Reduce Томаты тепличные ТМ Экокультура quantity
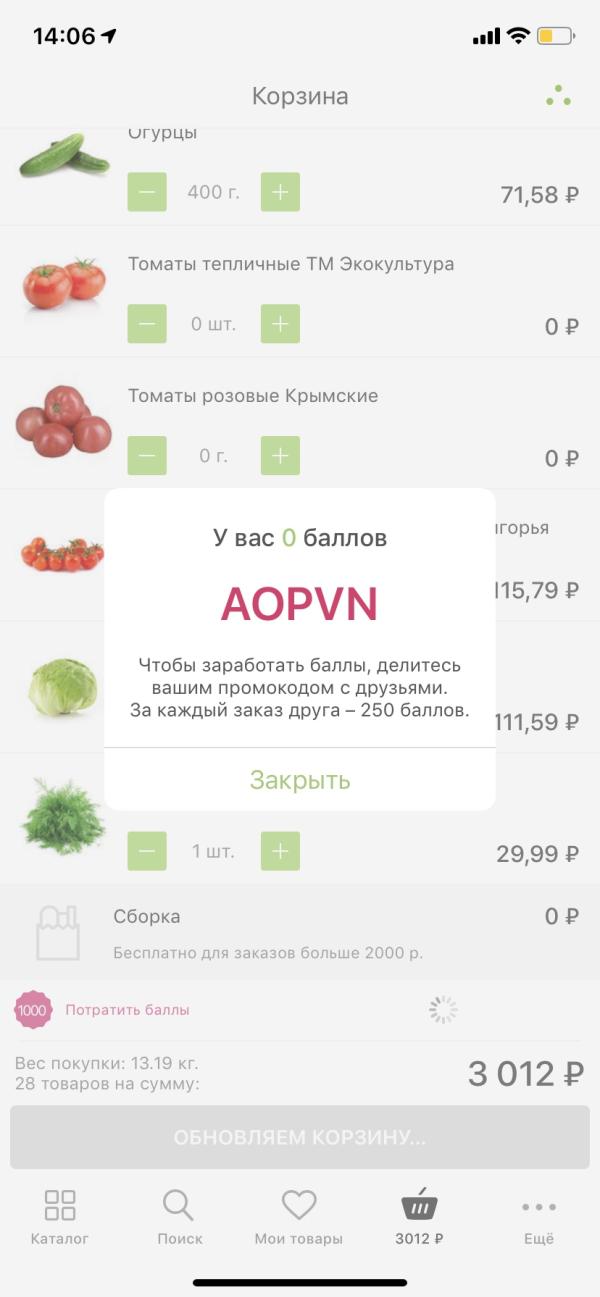600x1297 pixels. pos(147,324)
